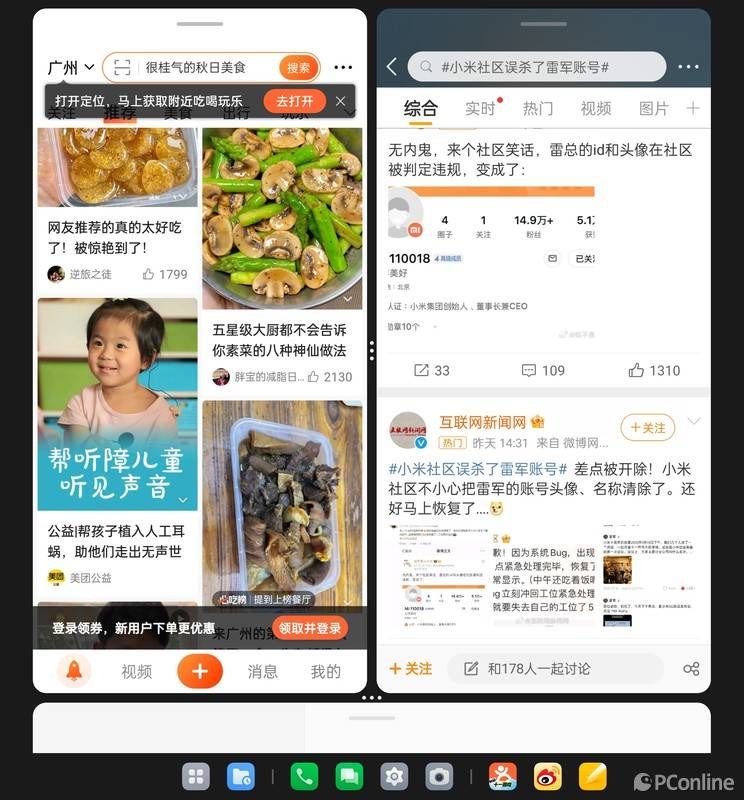
Task: Switch to the 实时 tab
Action: [x=480, y=108]
